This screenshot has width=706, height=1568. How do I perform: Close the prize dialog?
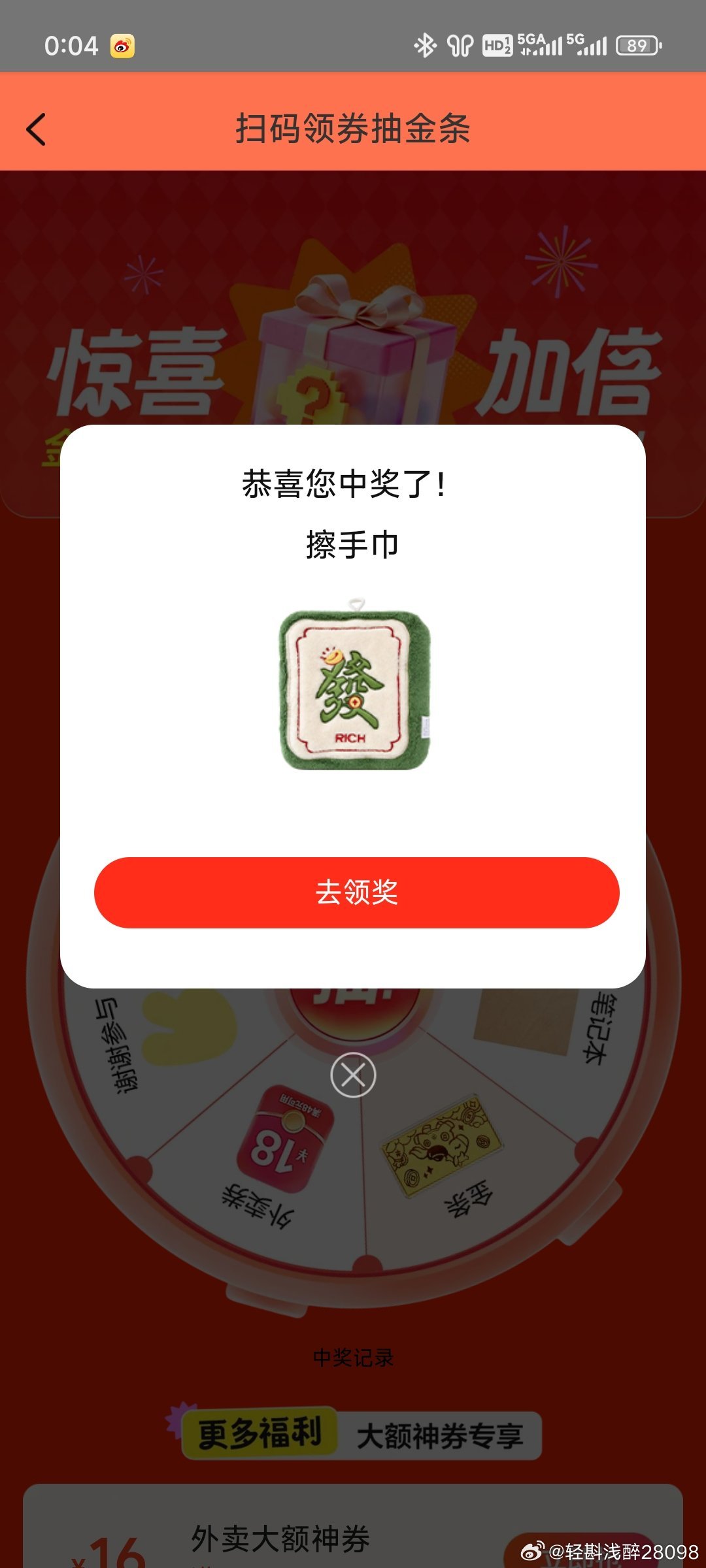353,1075
